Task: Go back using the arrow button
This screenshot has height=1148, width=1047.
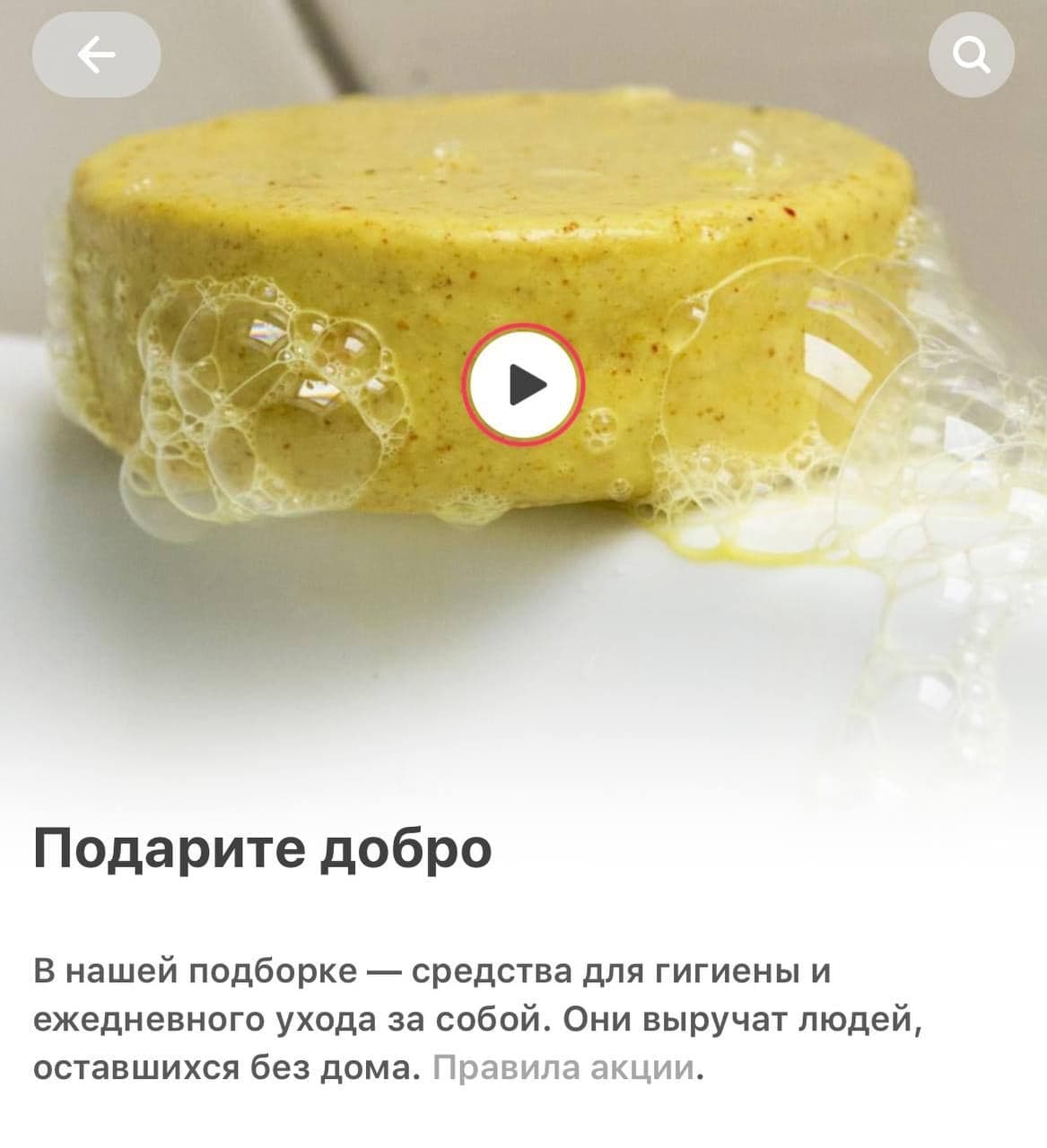Action: pyautogui.click(x=96, y=56)
